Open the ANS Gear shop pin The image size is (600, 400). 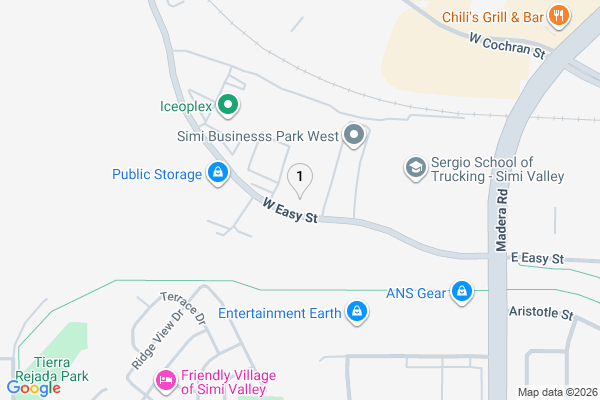point(462,292)
